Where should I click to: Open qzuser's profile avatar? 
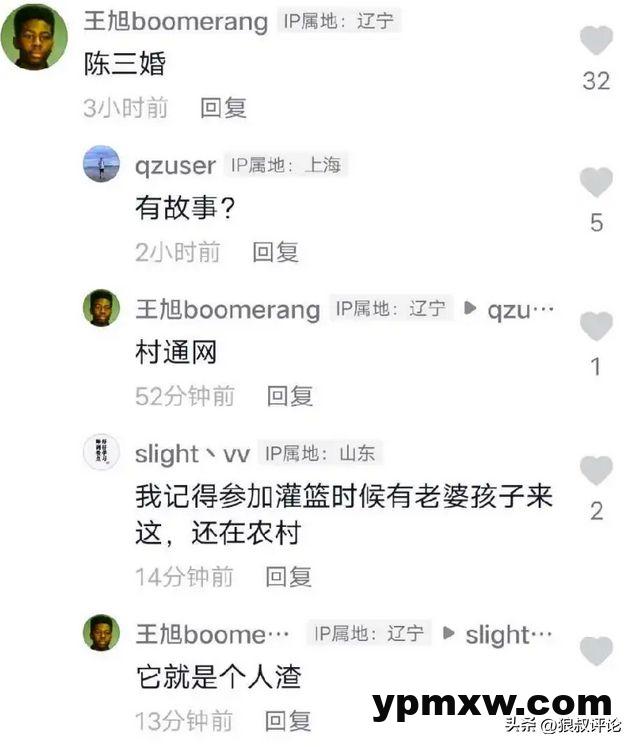coord(101,164)
